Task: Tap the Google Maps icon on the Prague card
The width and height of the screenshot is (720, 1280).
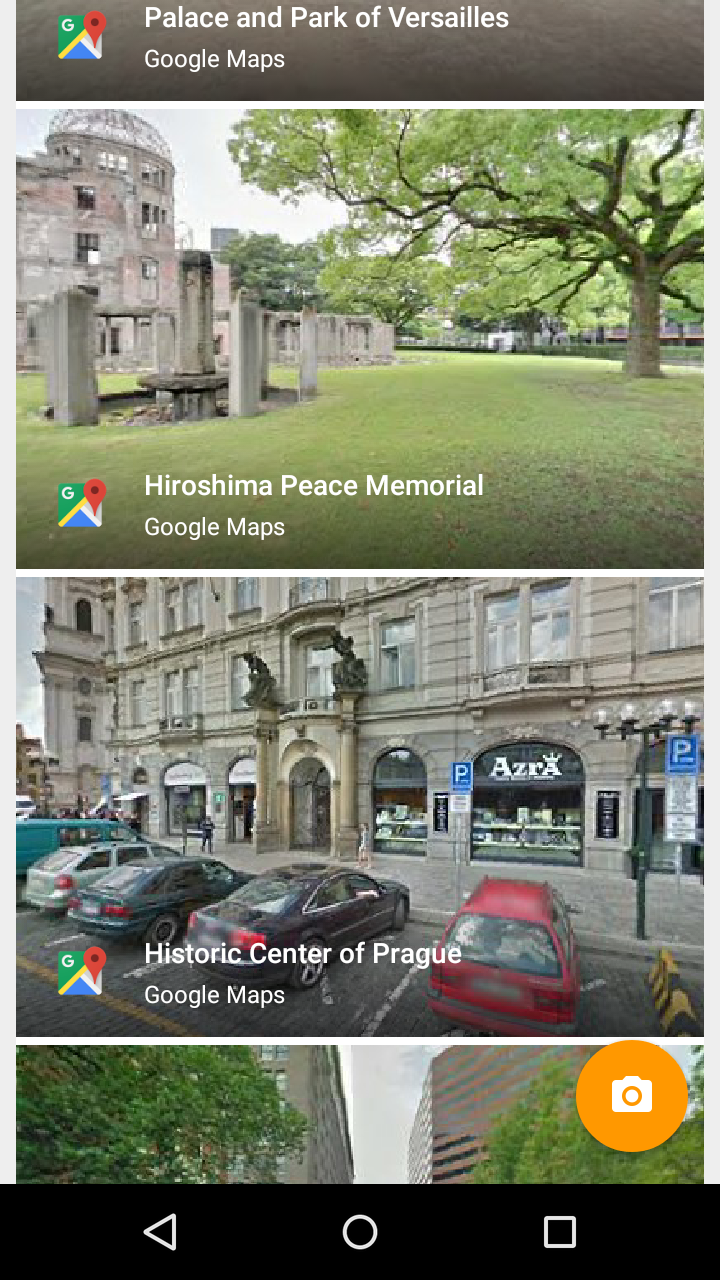Action: coord(80,971)
